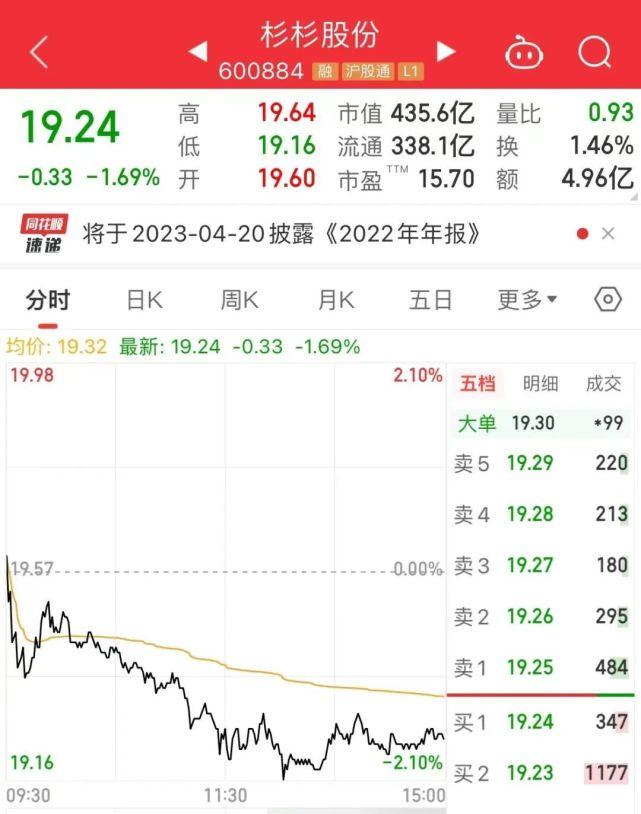
Task: Expand the stock metrics panel corner arrow
Action: coord(633,197)
